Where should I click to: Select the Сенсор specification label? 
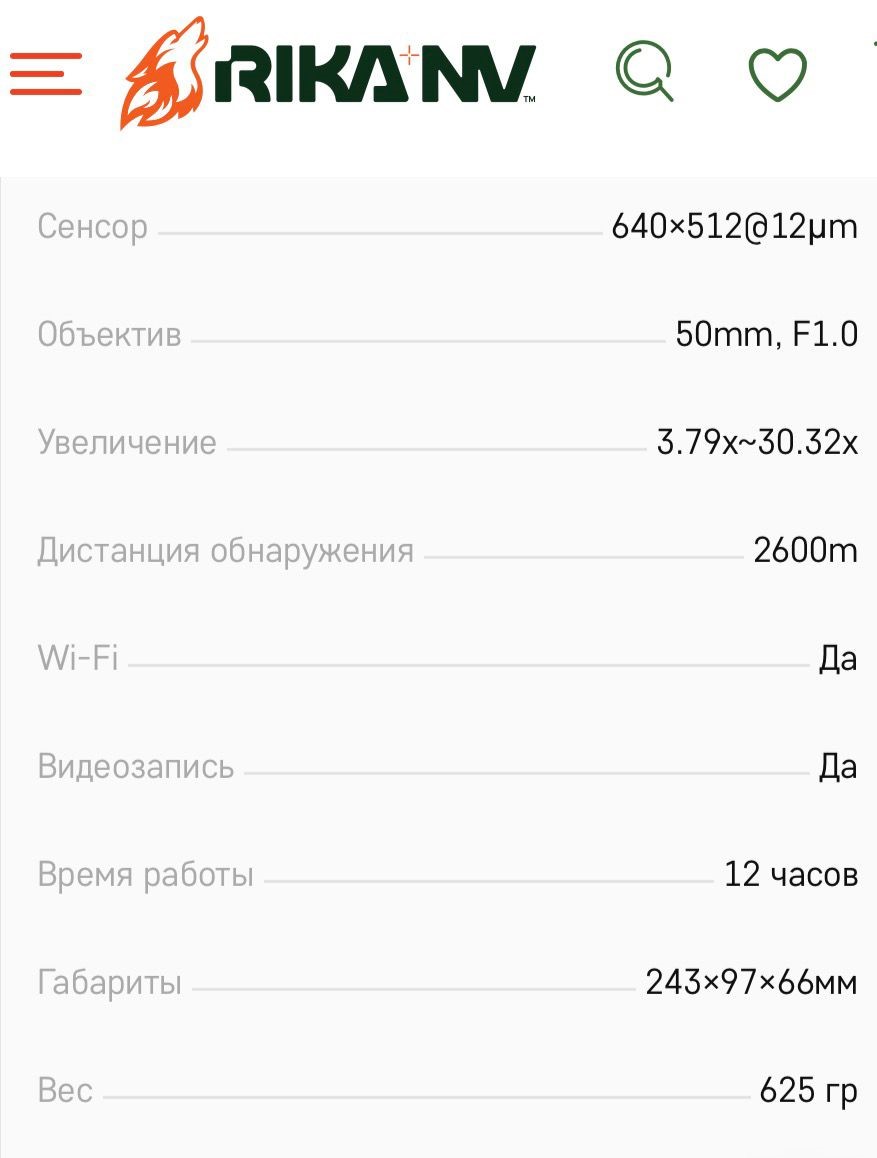point(92,226)
